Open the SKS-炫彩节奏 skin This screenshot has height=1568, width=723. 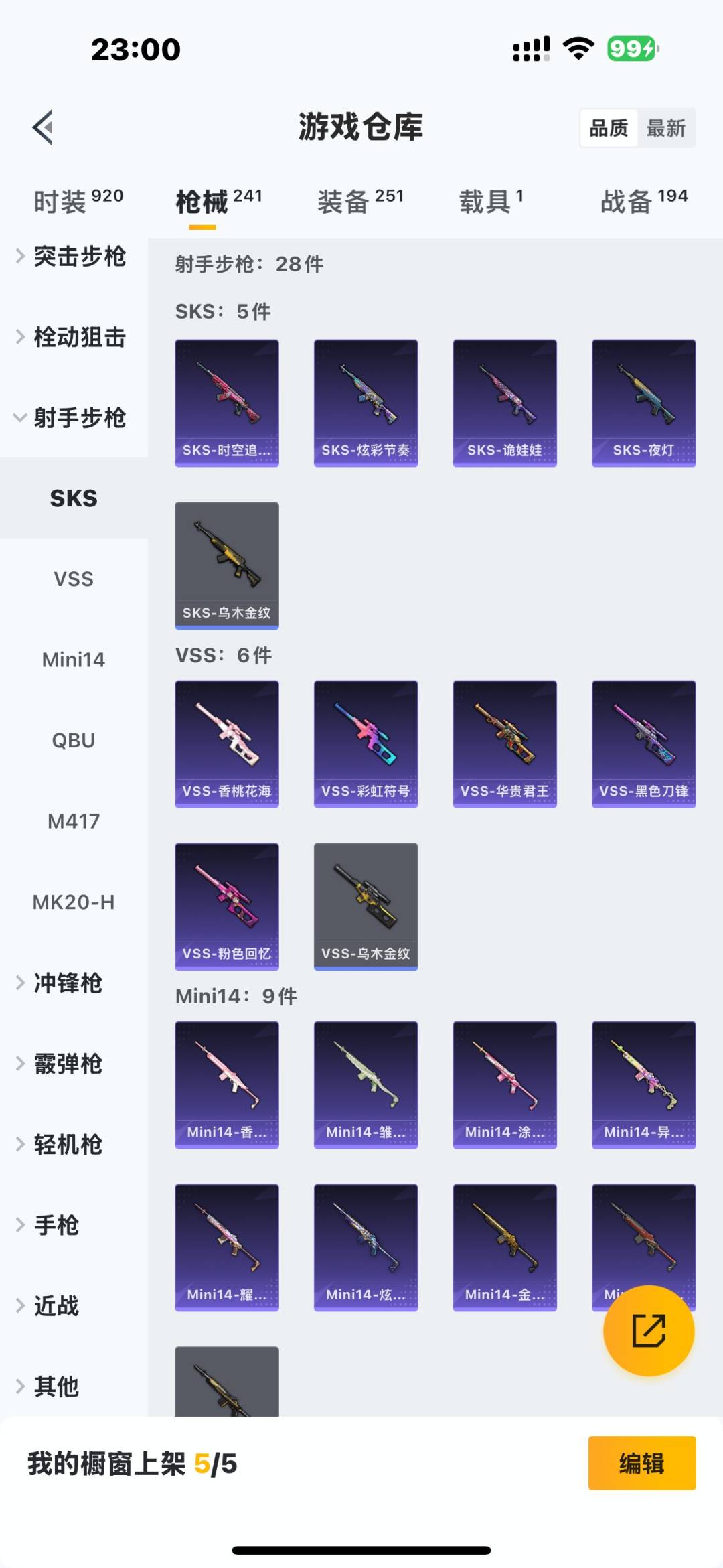click(366, 403)
